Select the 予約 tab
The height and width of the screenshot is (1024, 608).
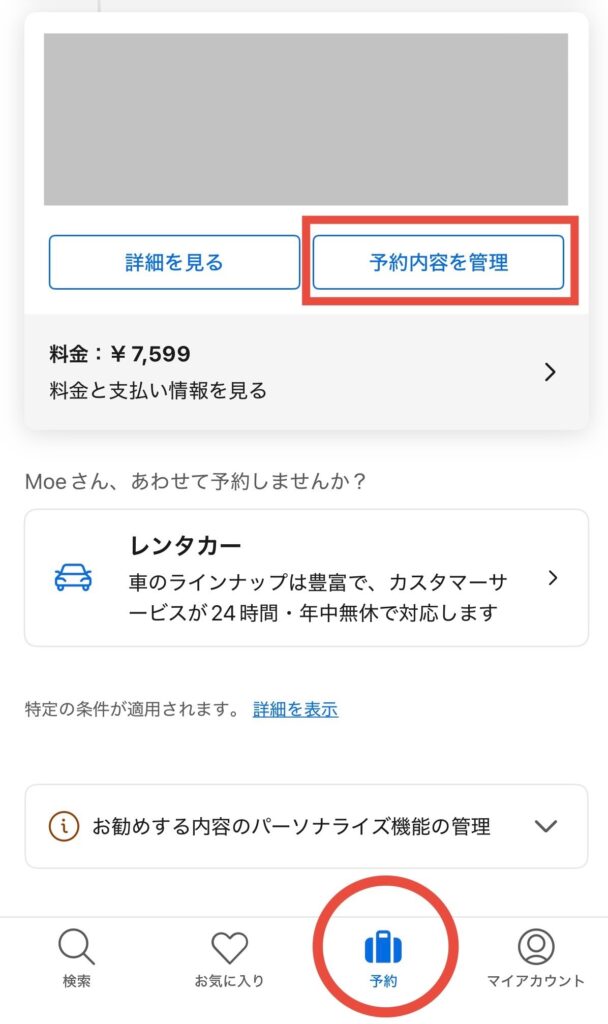[x=383, y=958]
